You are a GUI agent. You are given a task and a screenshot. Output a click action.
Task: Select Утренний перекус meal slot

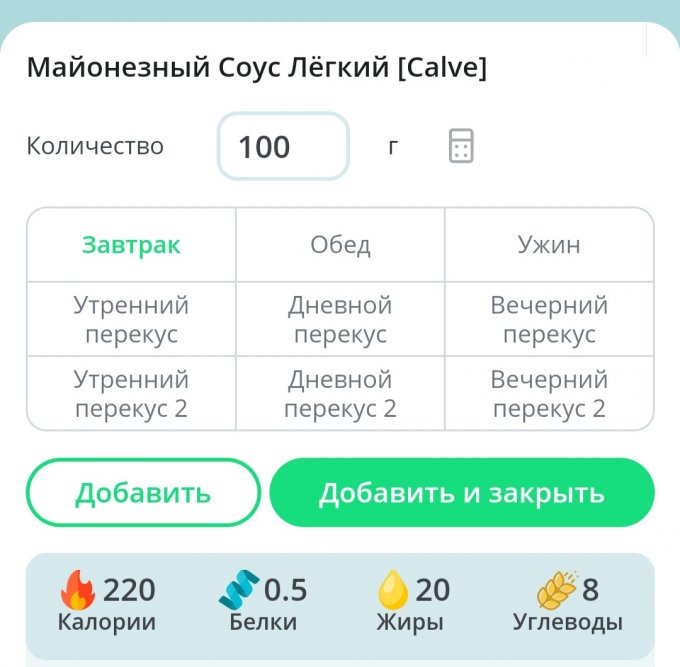(131, 319)
